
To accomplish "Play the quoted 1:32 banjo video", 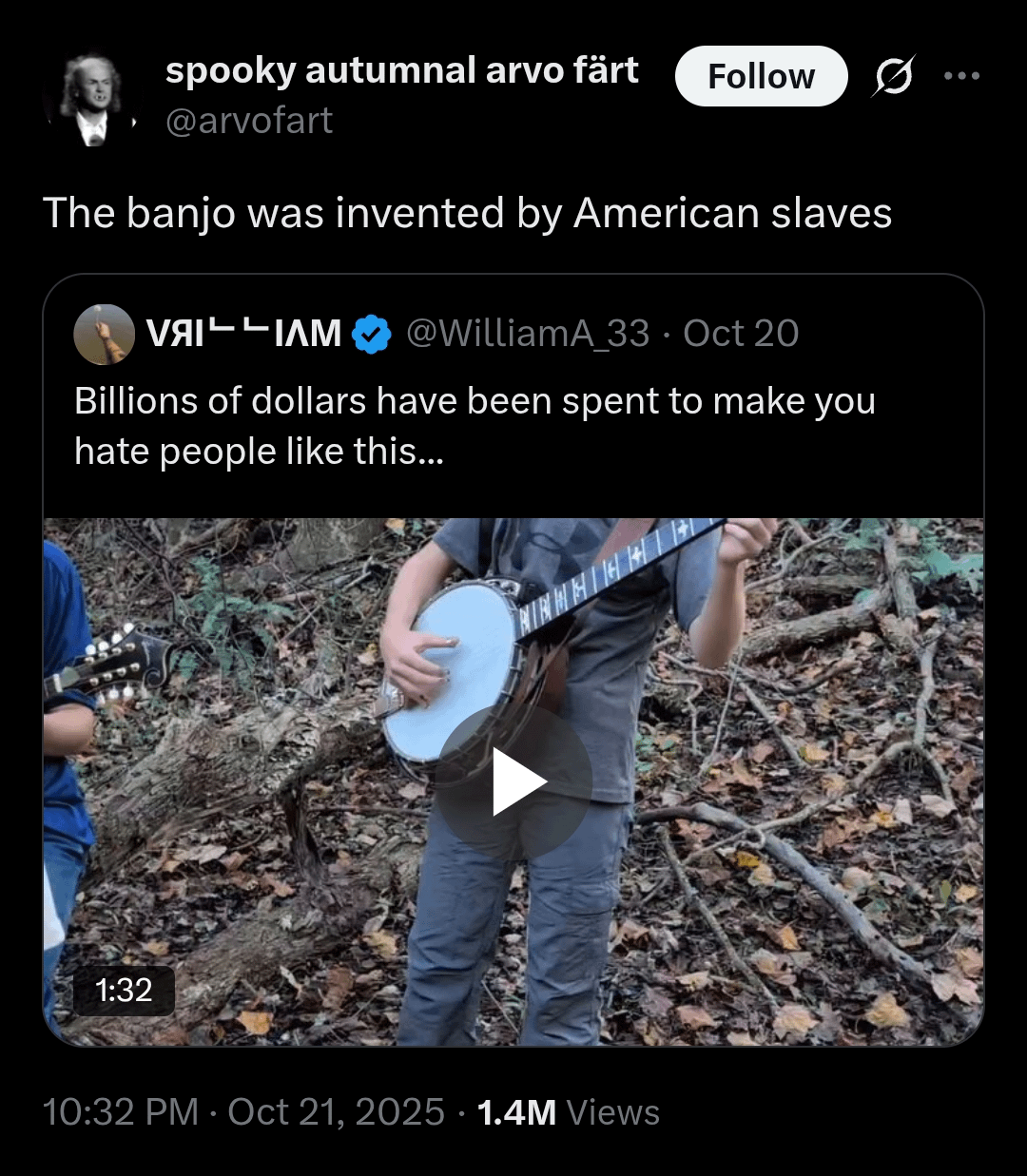I will (x=518, y=781).
